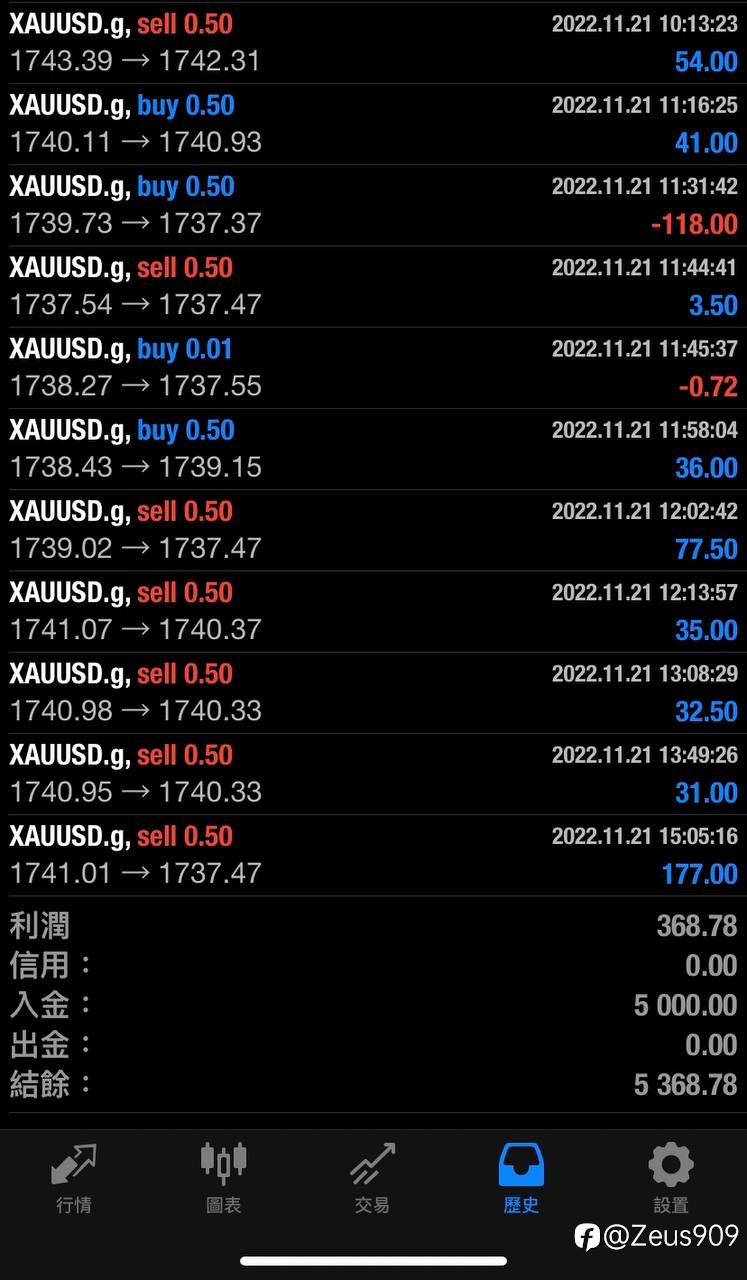Image resolution: width=747 pixels, height=1280 pixels.
Task: Open the buy 0.01 trade entry
Action: [373, 368]
